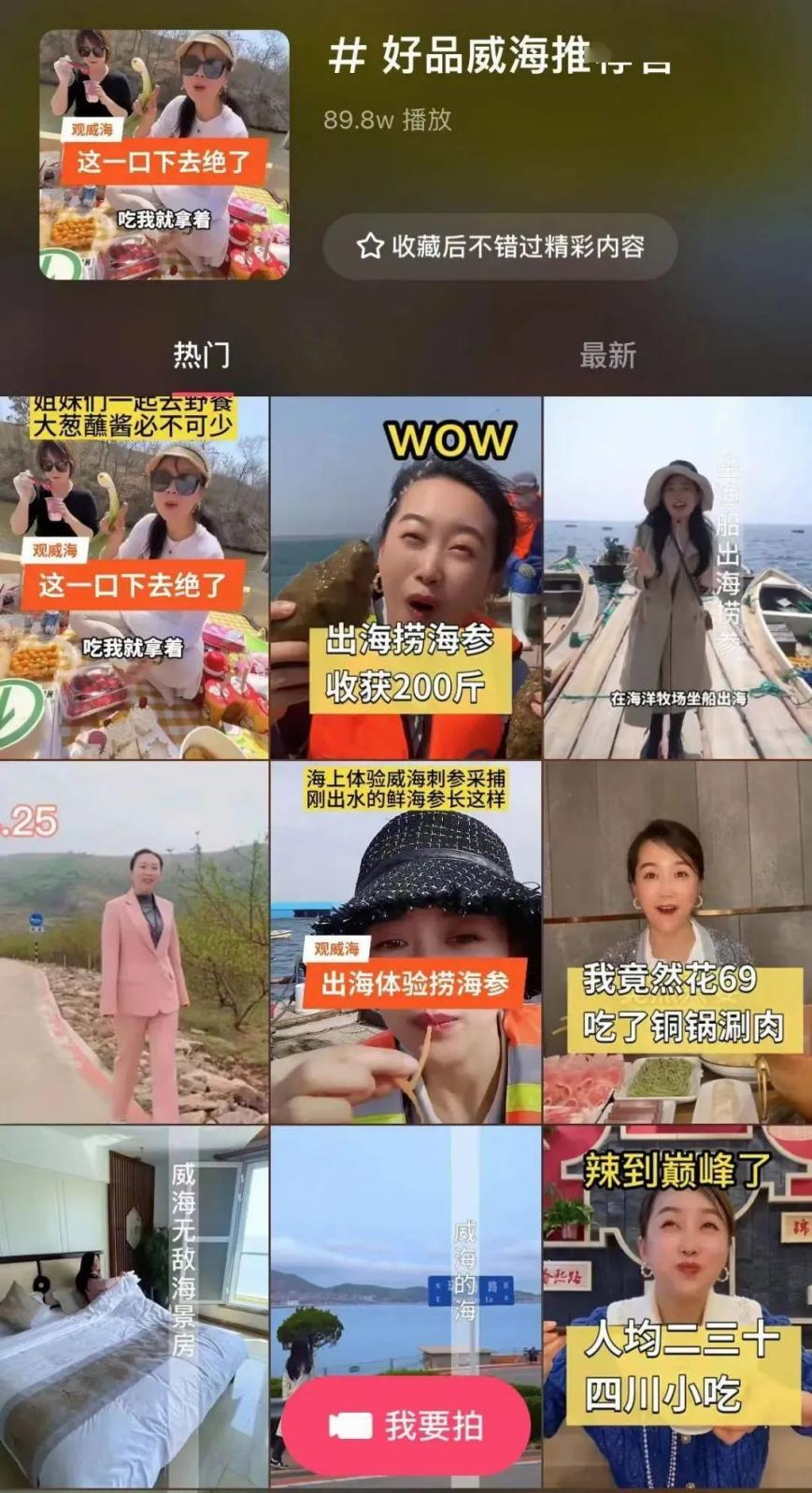The height and width of the screenshot is (1493, 812).
Task: Play the 出海体验捞海参 video
Action: click(x=406, y=941)
